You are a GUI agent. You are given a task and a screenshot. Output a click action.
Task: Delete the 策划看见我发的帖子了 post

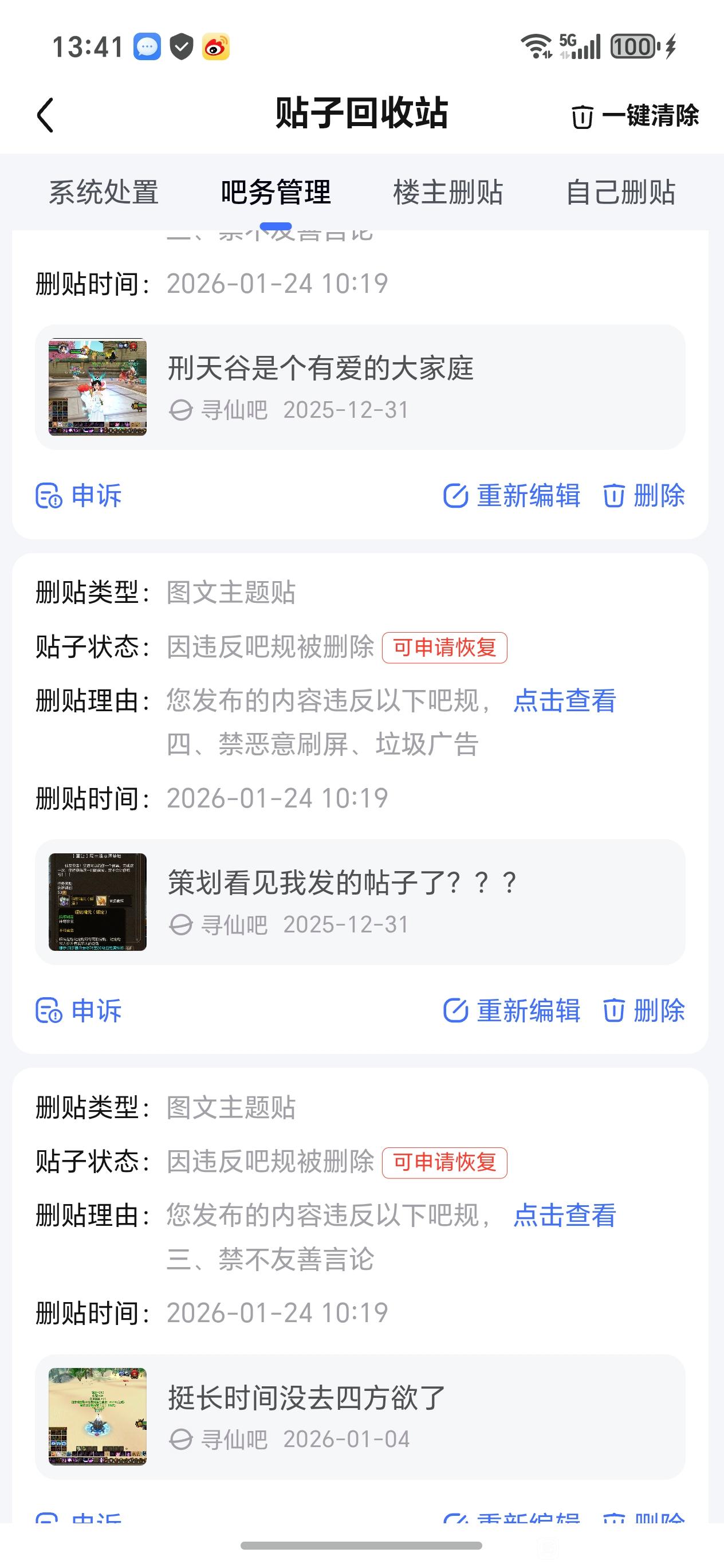coord(644,1010)
